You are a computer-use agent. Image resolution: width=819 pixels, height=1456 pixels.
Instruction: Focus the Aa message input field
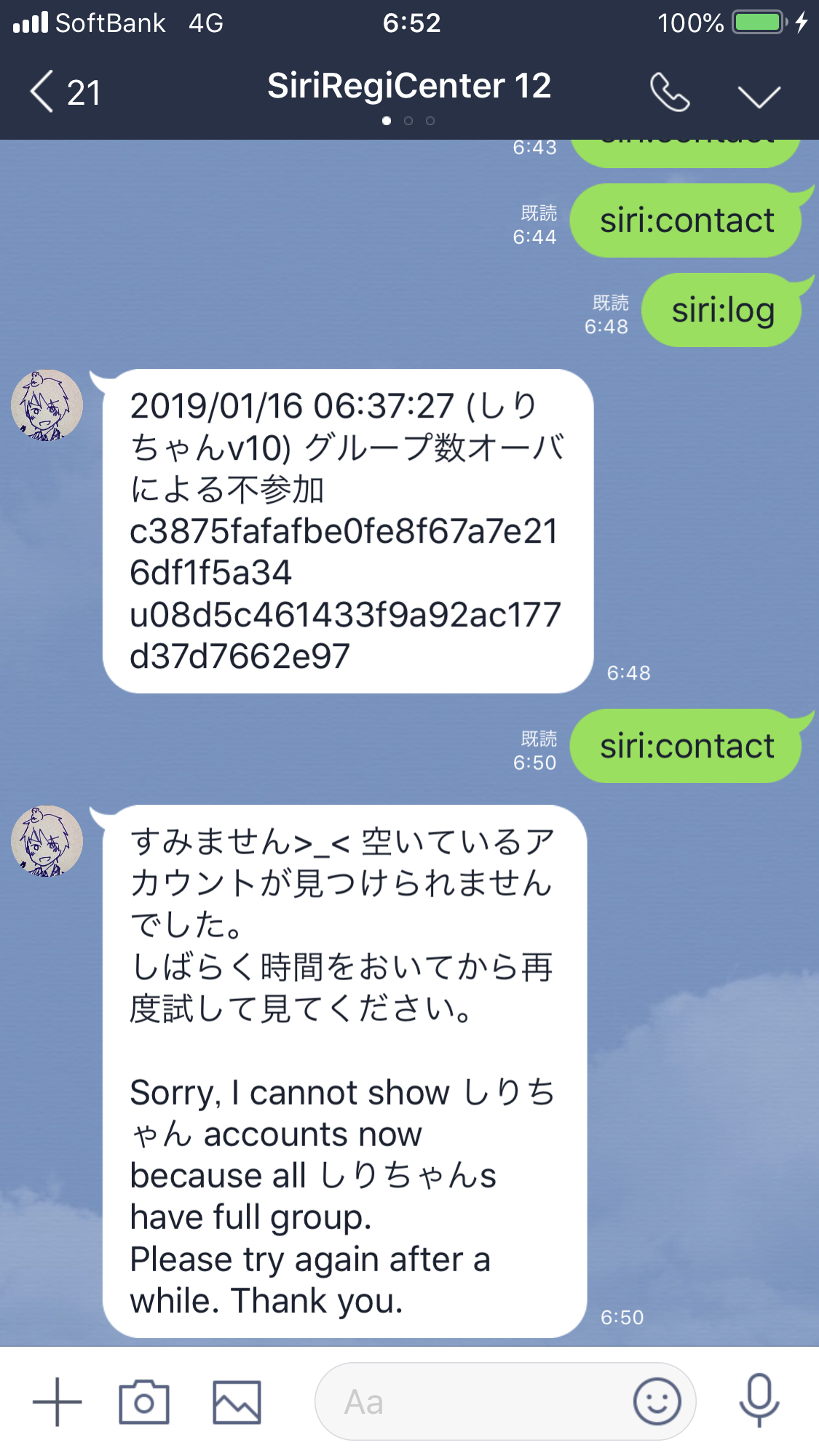[x=473, y=1401]
